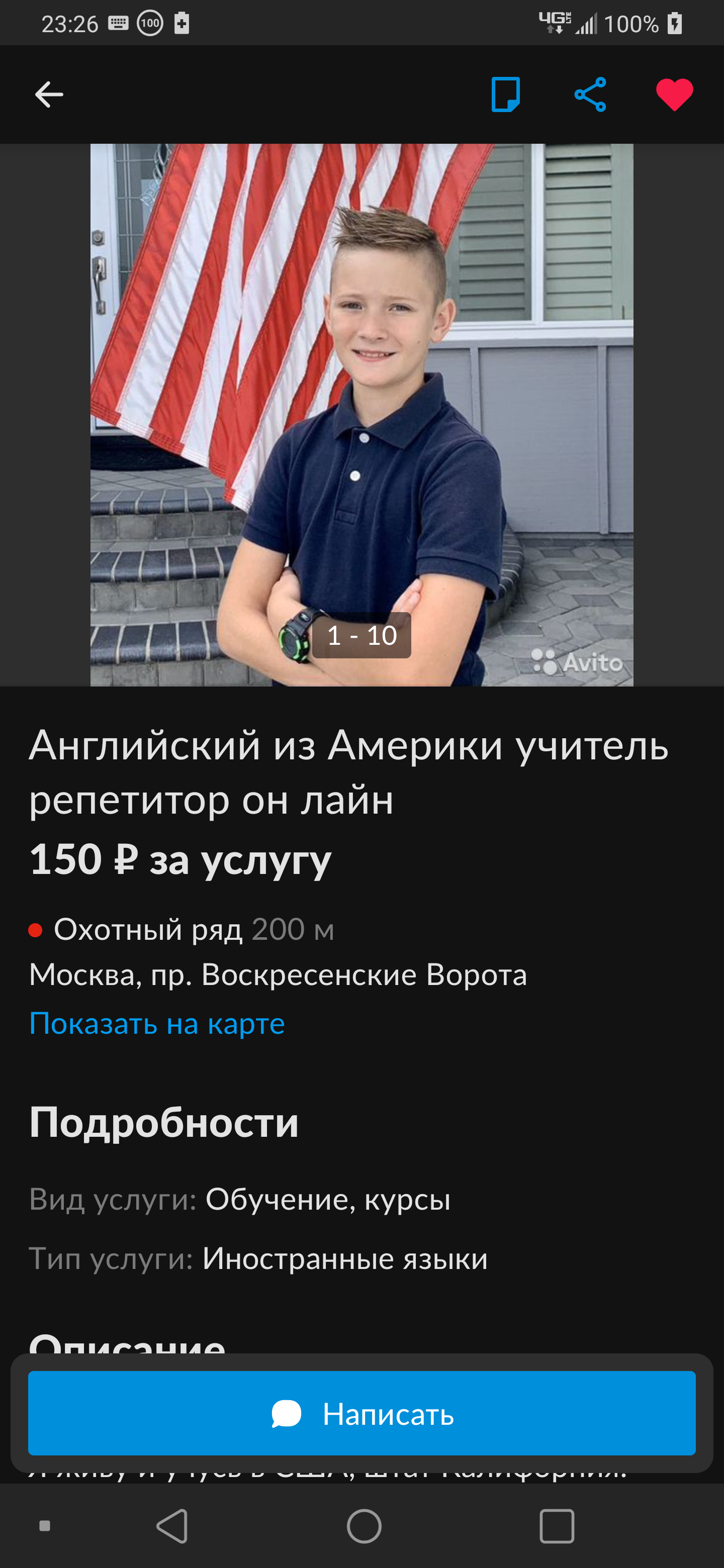Tap the system home button
This screenshot has width=724, height=1568.
[x=364, y=1527]
